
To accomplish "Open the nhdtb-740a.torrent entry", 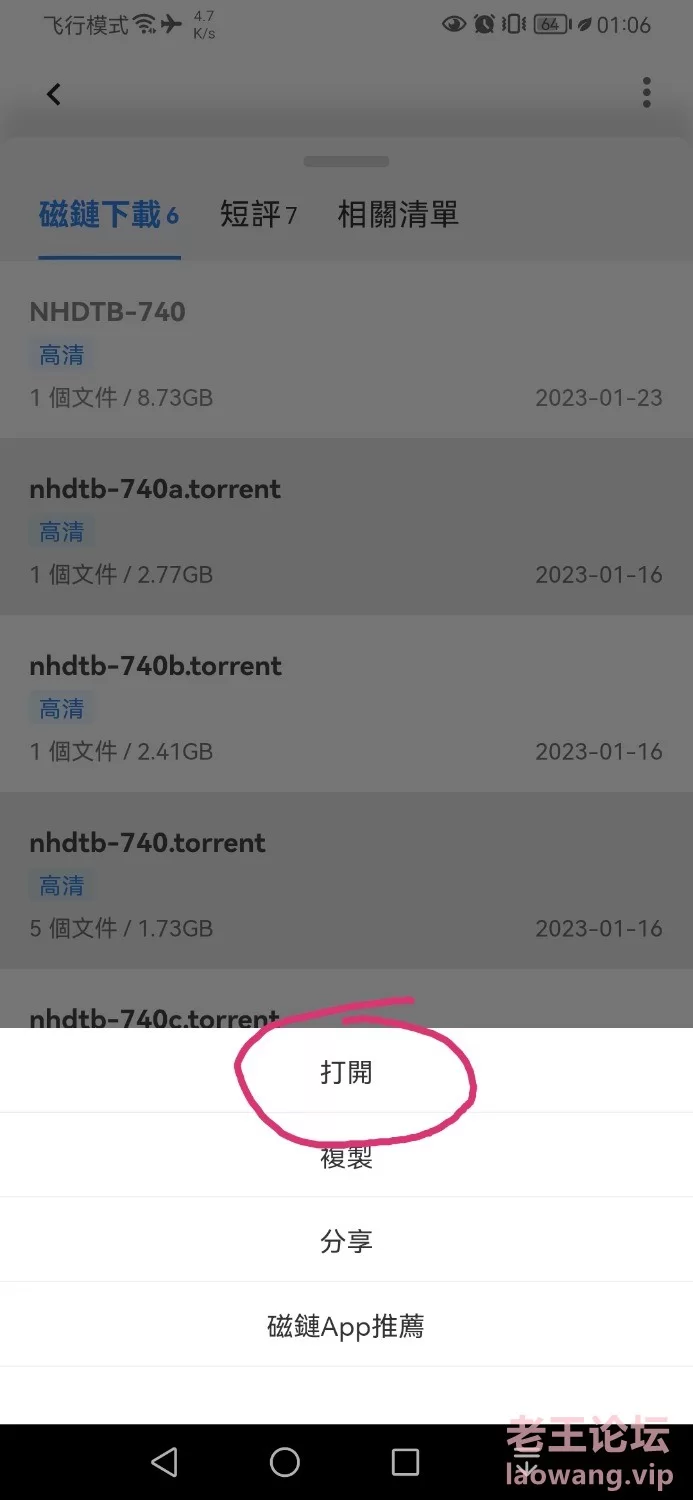I will pos(346,527).
